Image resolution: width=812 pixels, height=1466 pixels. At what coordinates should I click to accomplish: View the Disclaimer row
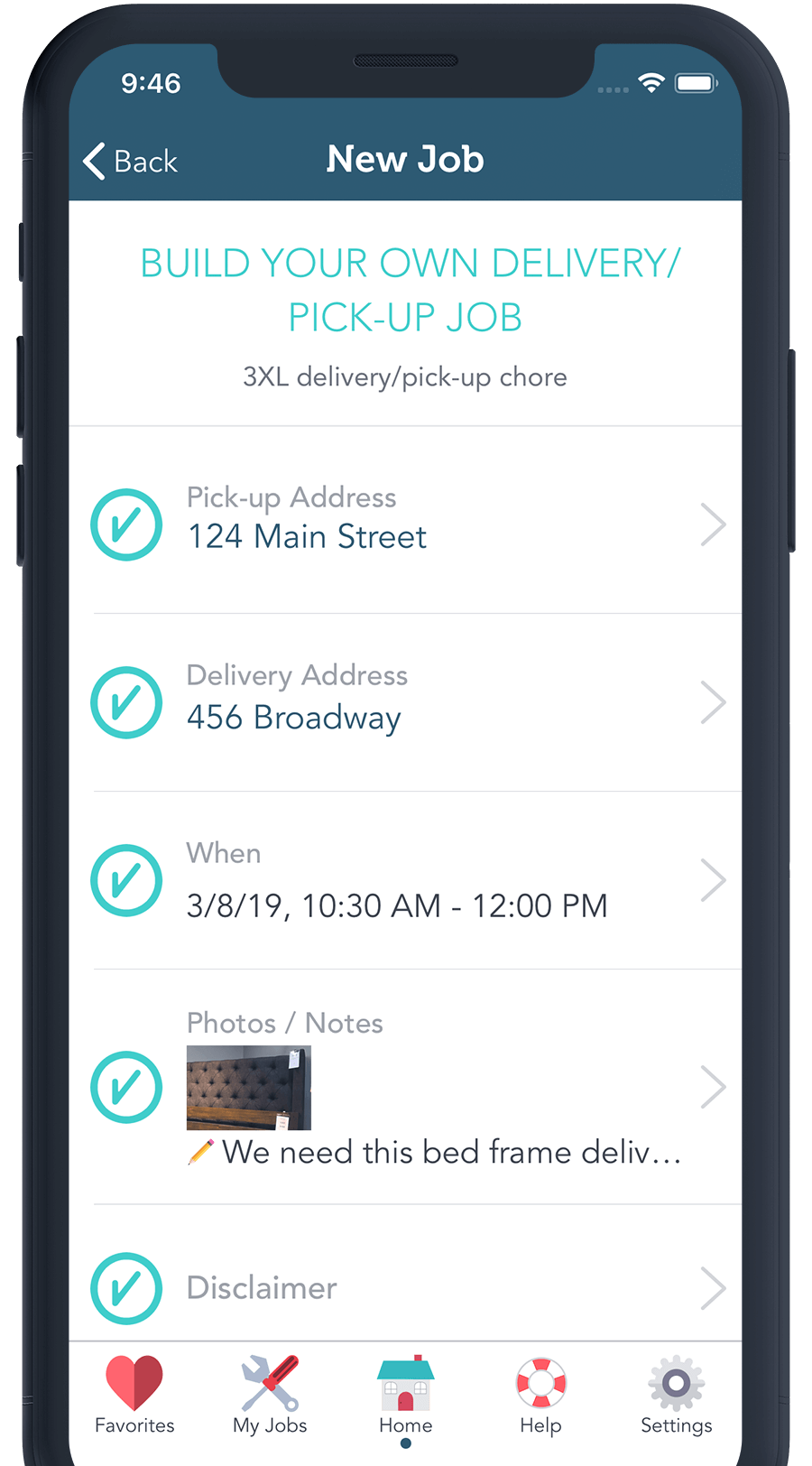point(406,1287)
